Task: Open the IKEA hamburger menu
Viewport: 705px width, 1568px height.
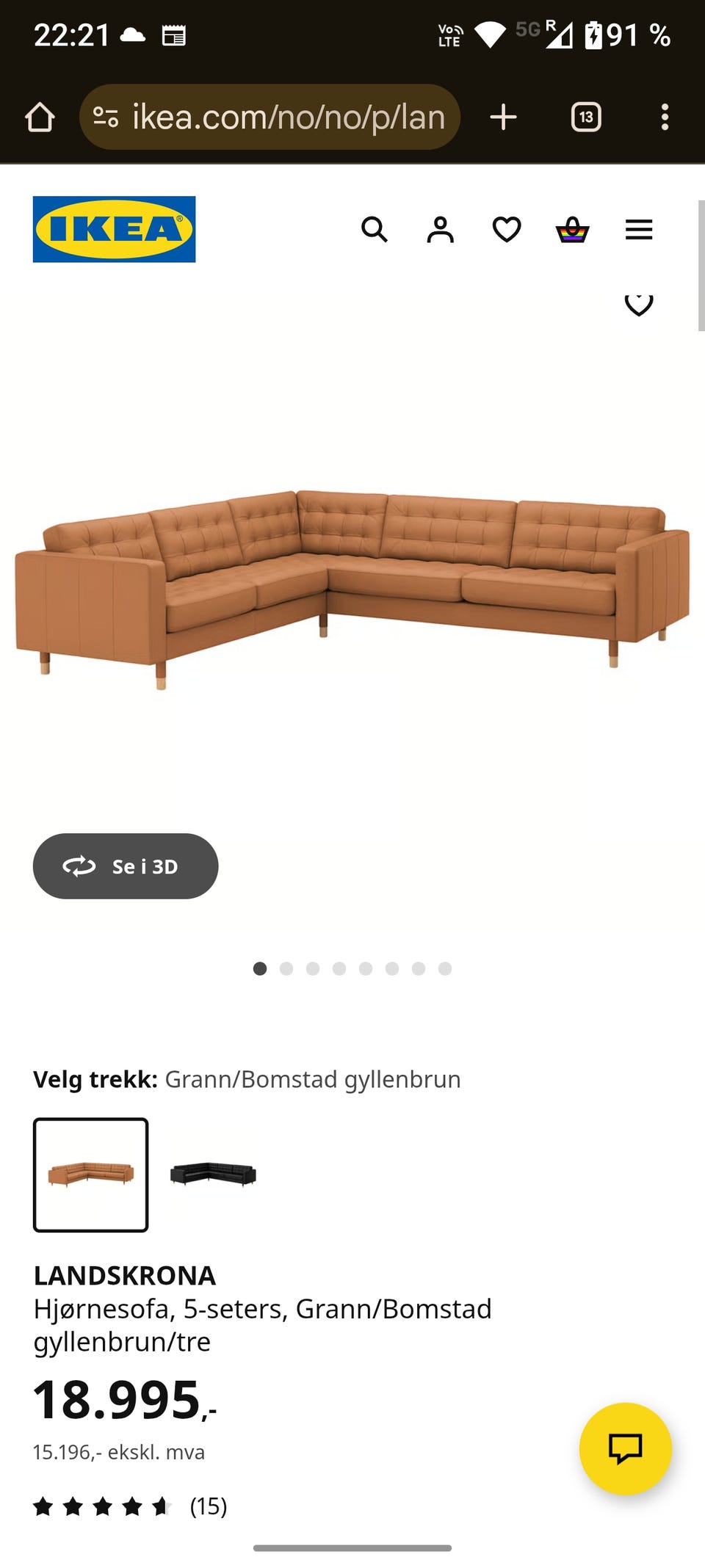Action: [x=638, y=230]
